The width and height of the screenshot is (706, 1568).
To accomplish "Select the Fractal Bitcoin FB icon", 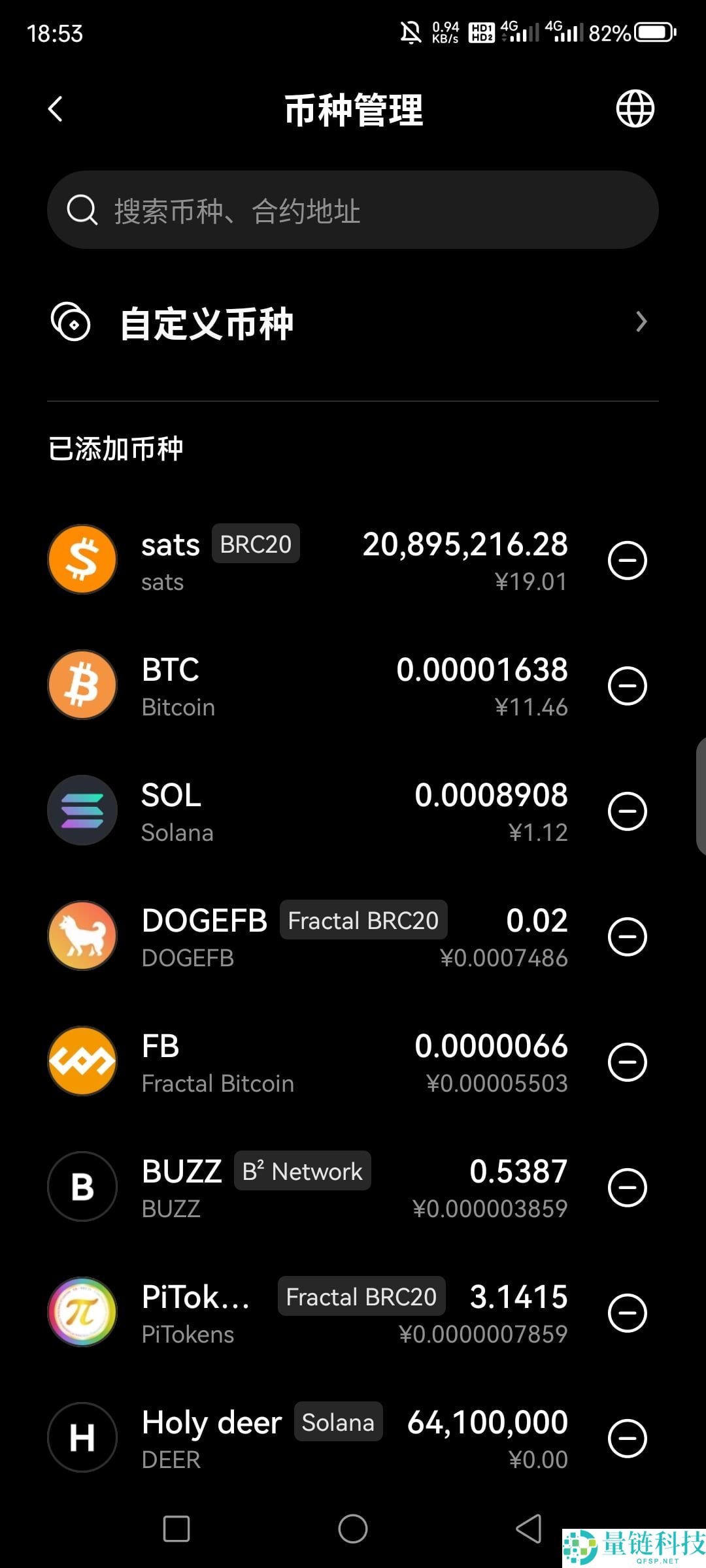I will click(82, 1061).
